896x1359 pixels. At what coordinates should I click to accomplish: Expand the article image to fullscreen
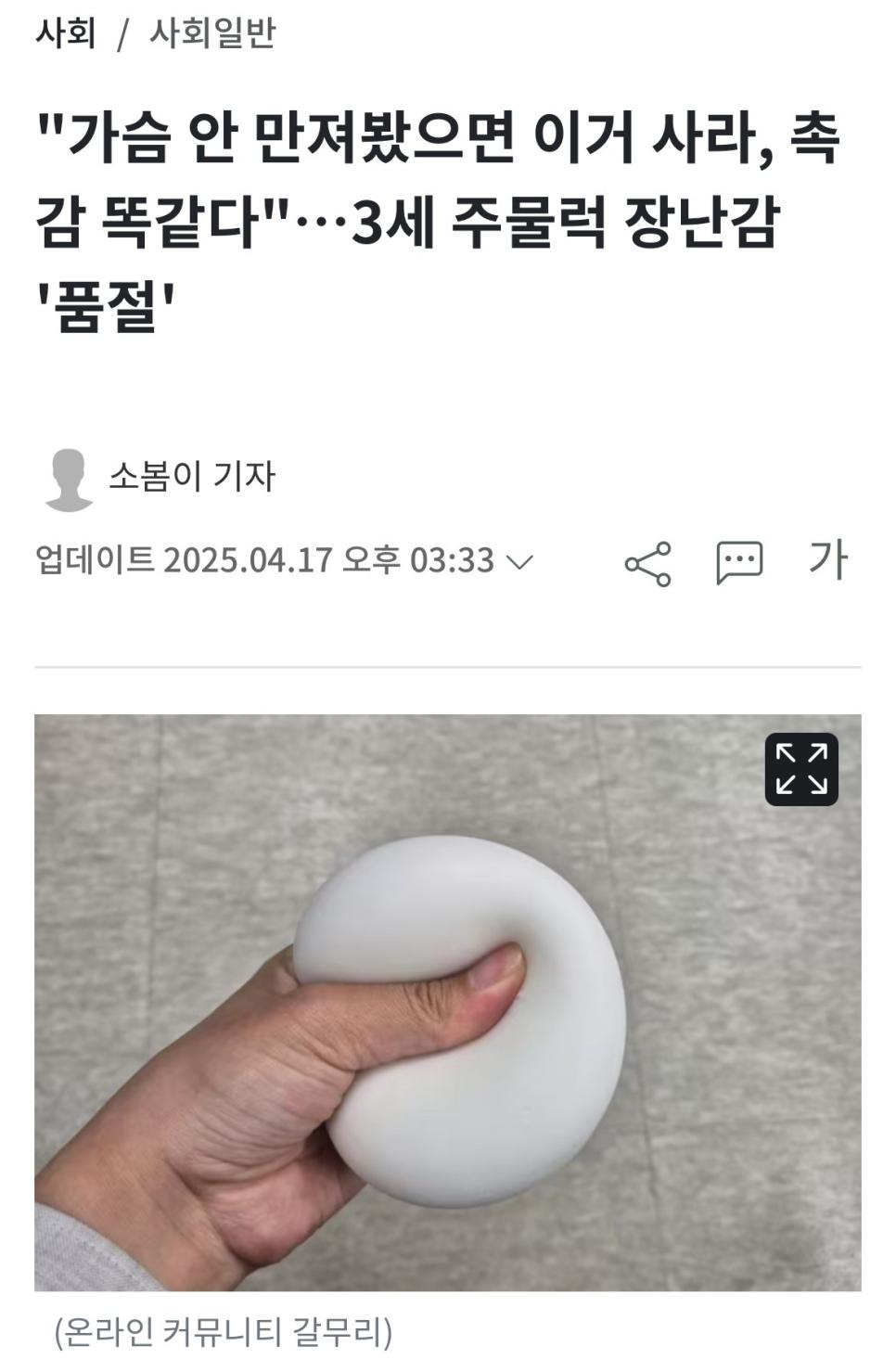(x=801, y=769)
